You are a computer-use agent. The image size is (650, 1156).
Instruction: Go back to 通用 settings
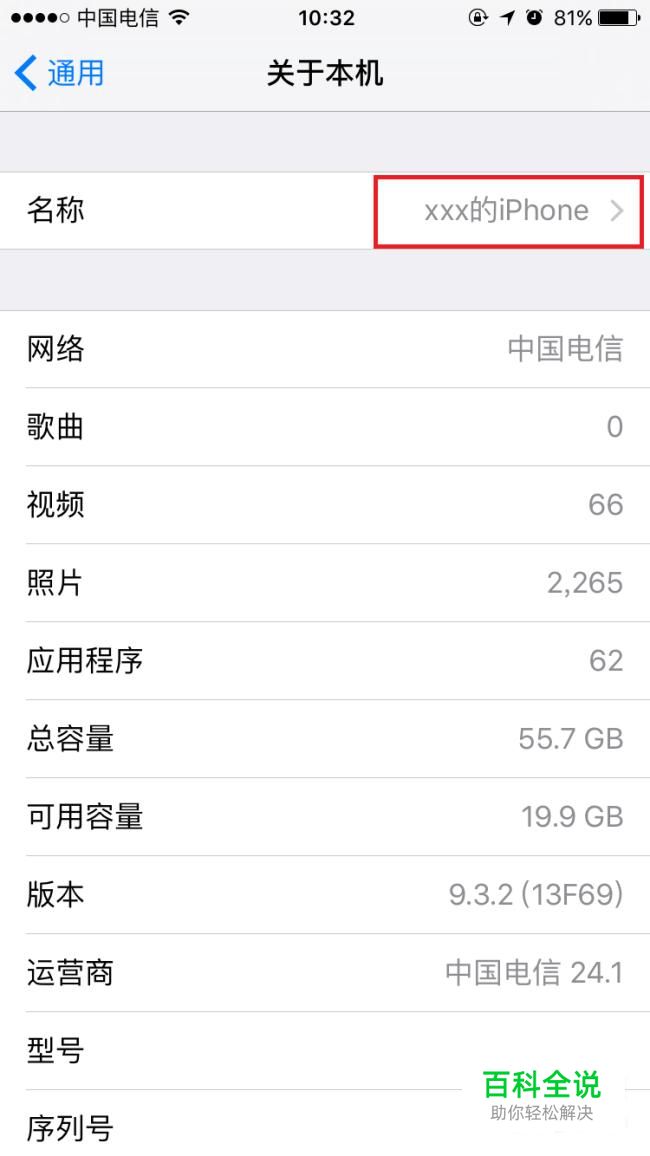(x=59, y=74)
